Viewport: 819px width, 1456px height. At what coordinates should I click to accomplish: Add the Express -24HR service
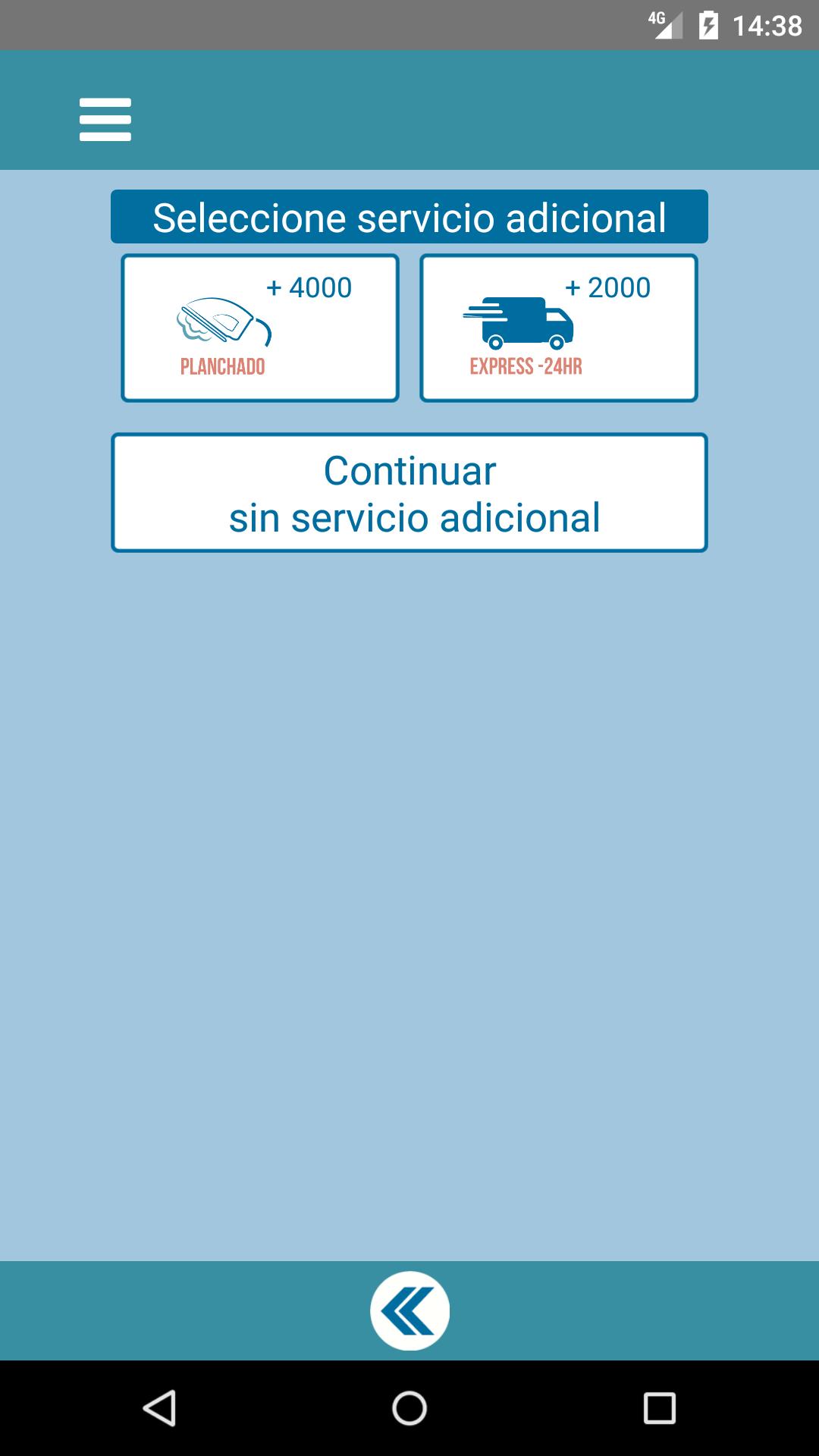[x=559, y=328]
